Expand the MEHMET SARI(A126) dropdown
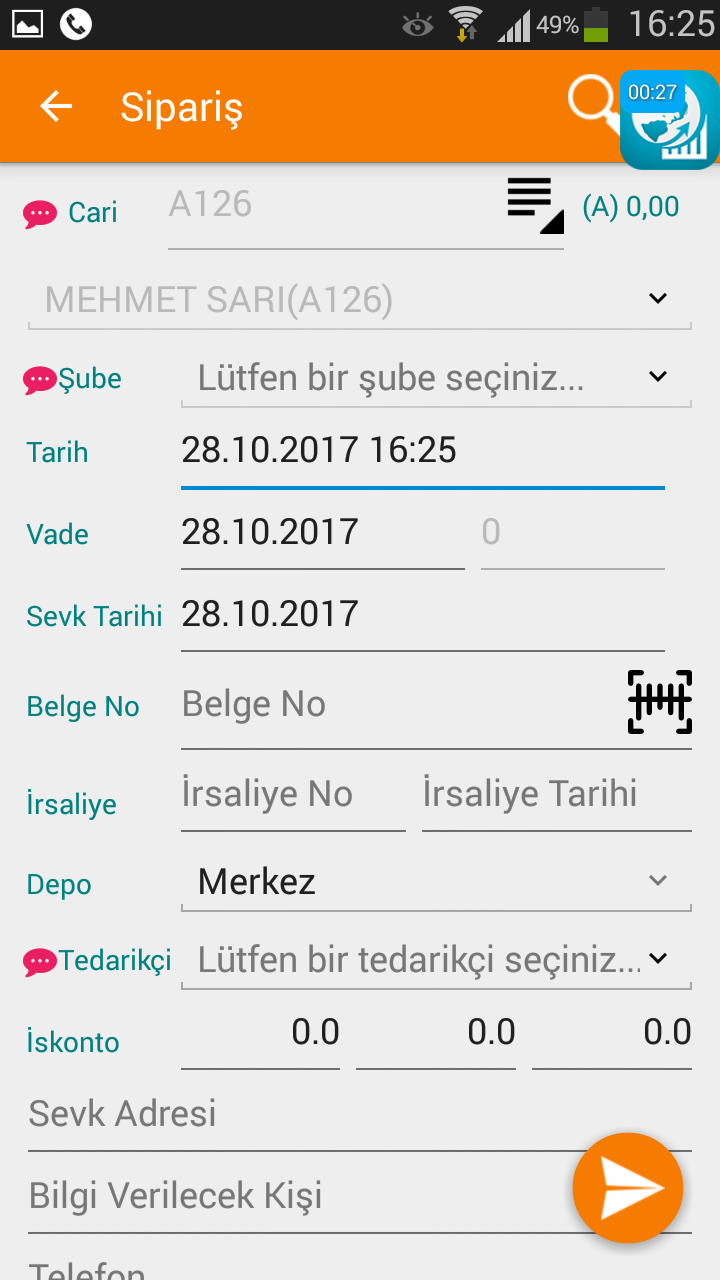This screenshot has width=720, height=1280. pos(360,299)
